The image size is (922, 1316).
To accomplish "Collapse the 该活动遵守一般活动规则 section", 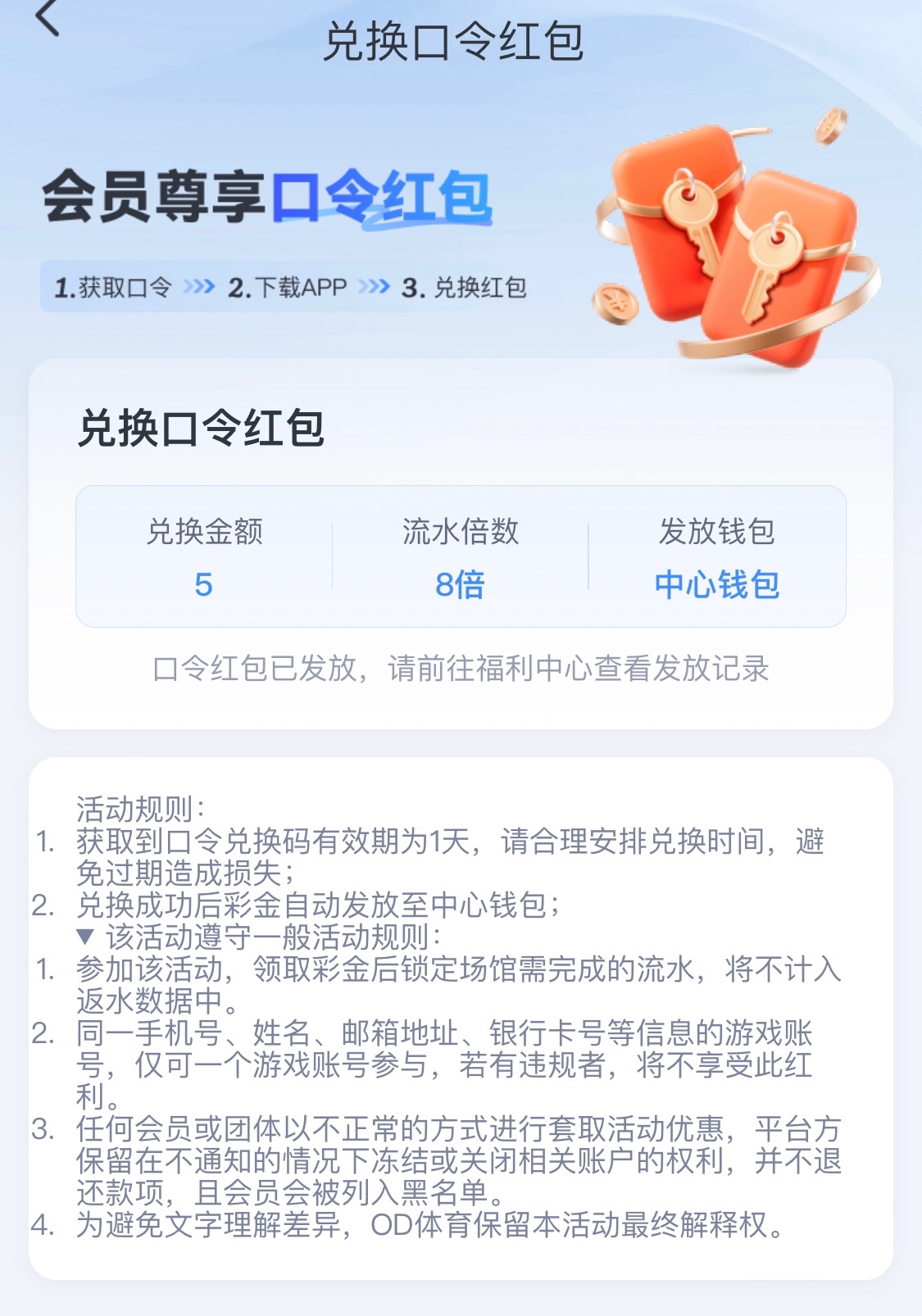I will point(85,936).
